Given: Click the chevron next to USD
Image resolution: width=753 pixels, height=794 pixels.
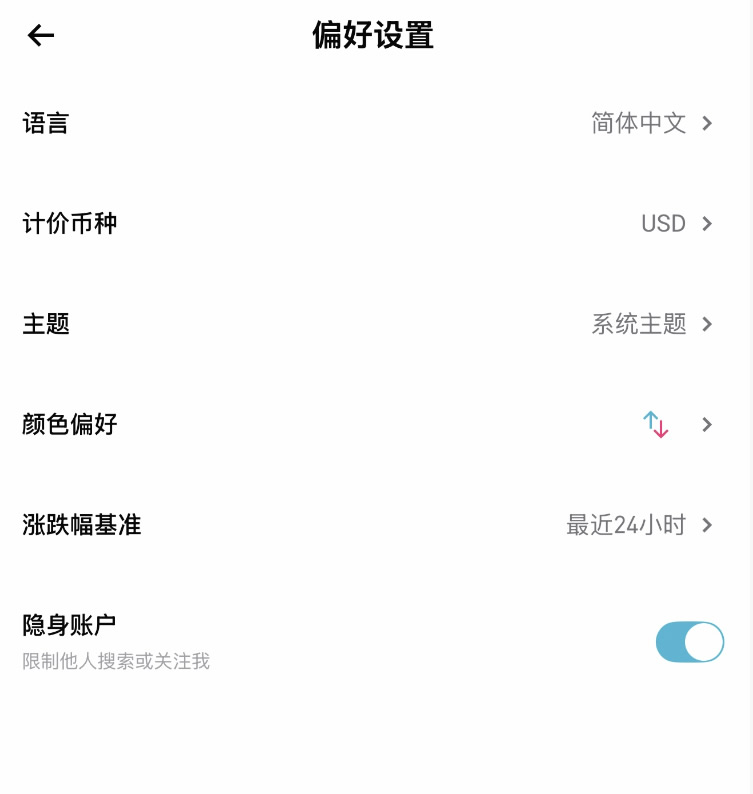Looking at the screenshot, I should point(708,223).
